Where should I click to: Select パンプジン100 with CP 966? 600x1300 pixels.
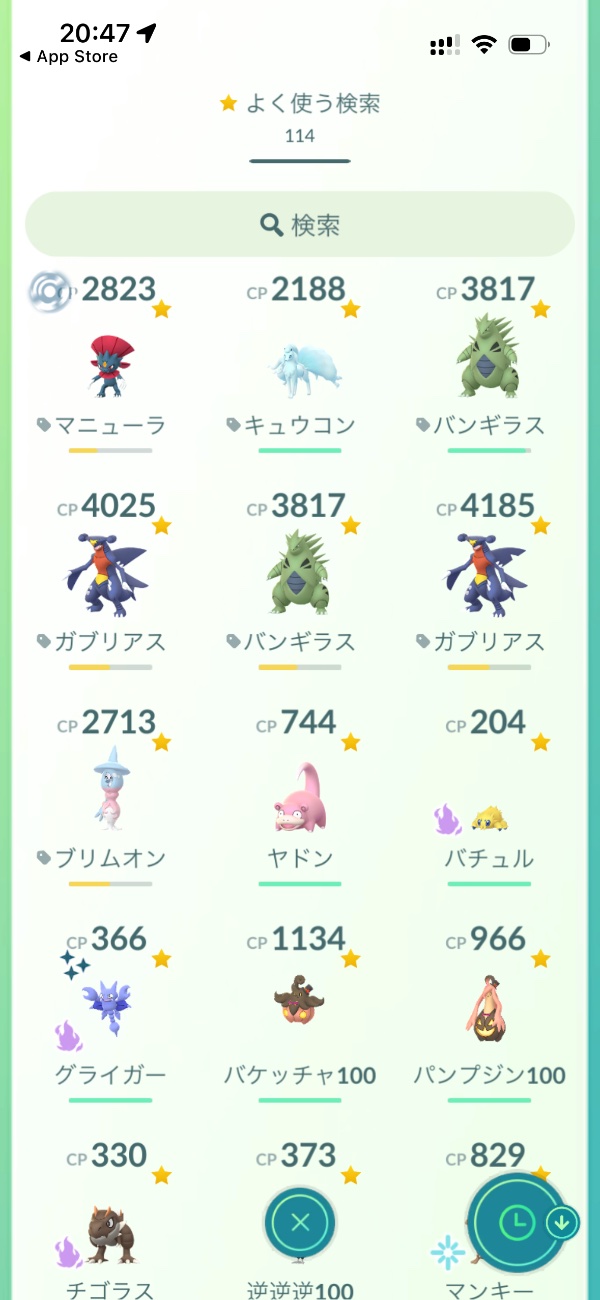coord(490,1010)
